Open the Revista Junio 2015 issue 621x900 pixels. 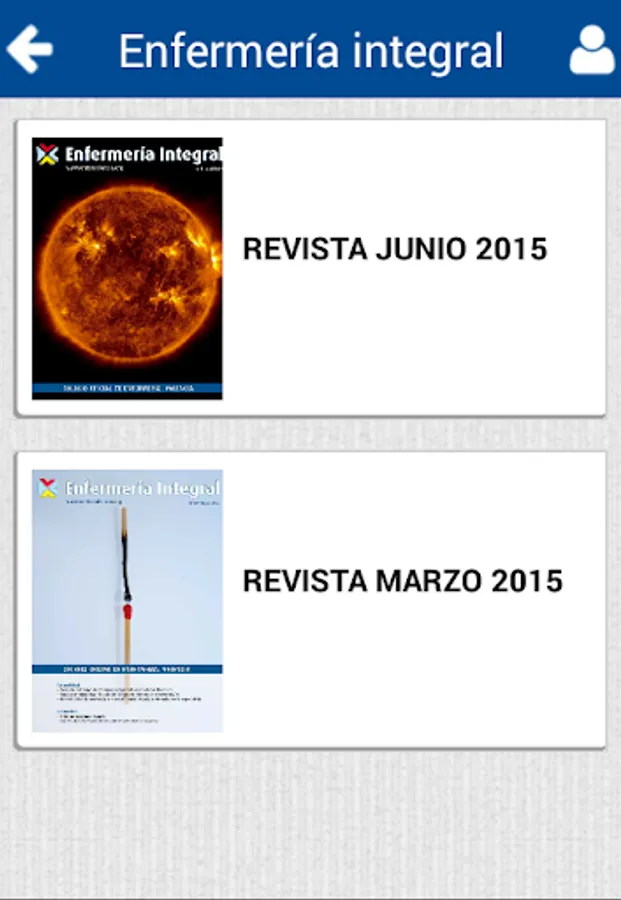pos(311,268)
